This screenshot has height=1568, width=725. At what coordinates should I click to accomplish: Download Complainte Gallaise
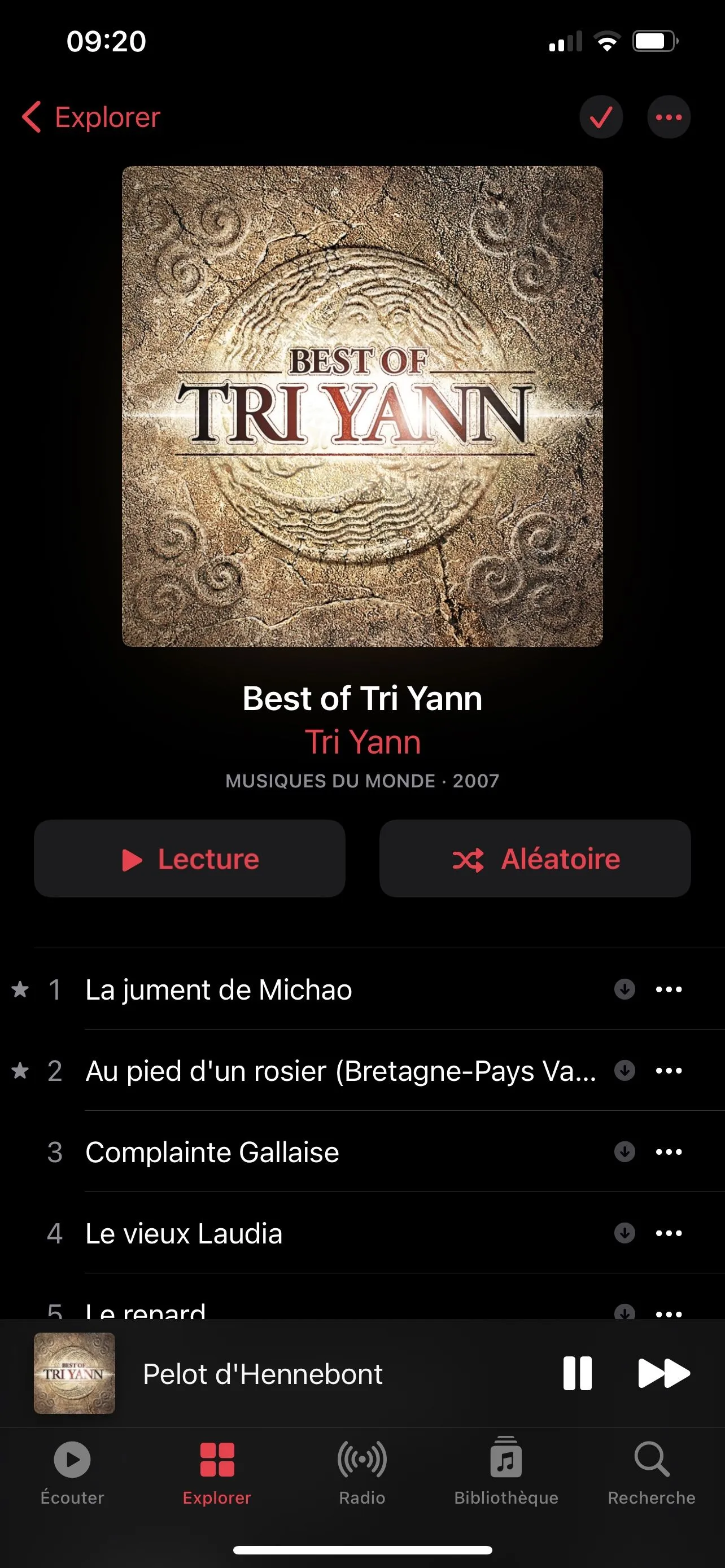click(624, 1151)
